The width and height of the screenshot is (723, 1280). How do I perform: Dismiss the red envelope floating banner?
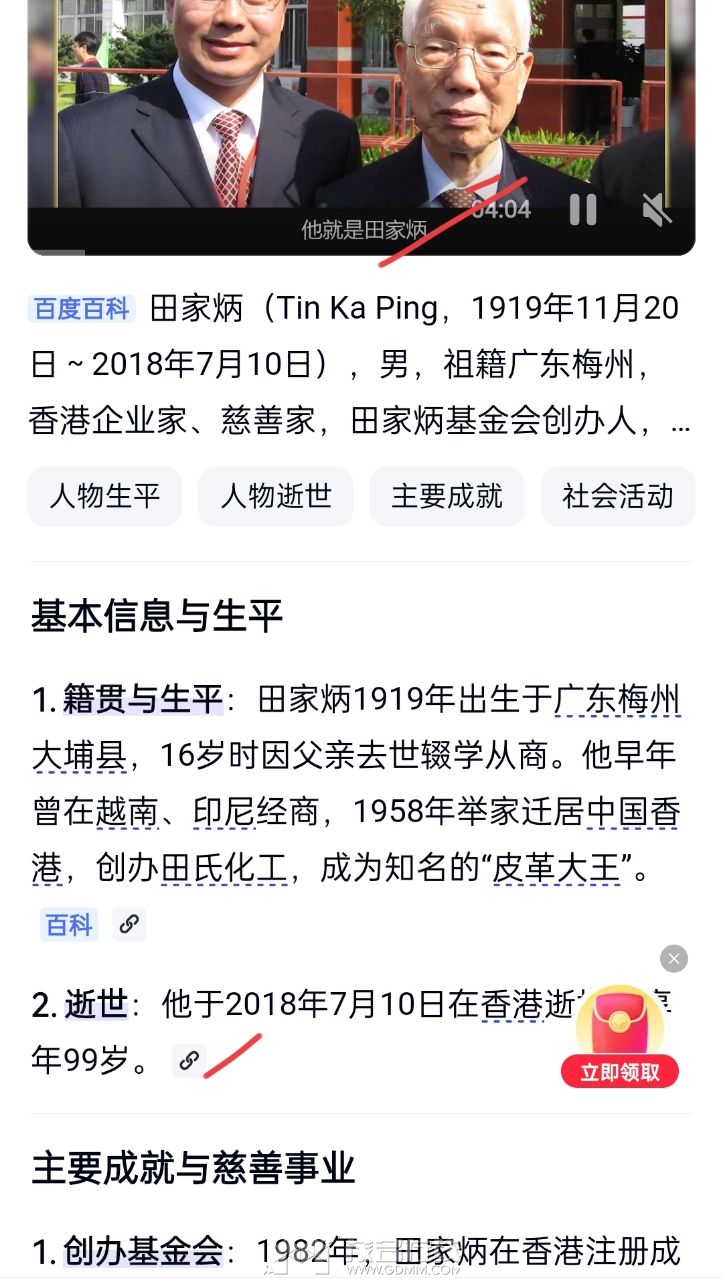[674, 959]
